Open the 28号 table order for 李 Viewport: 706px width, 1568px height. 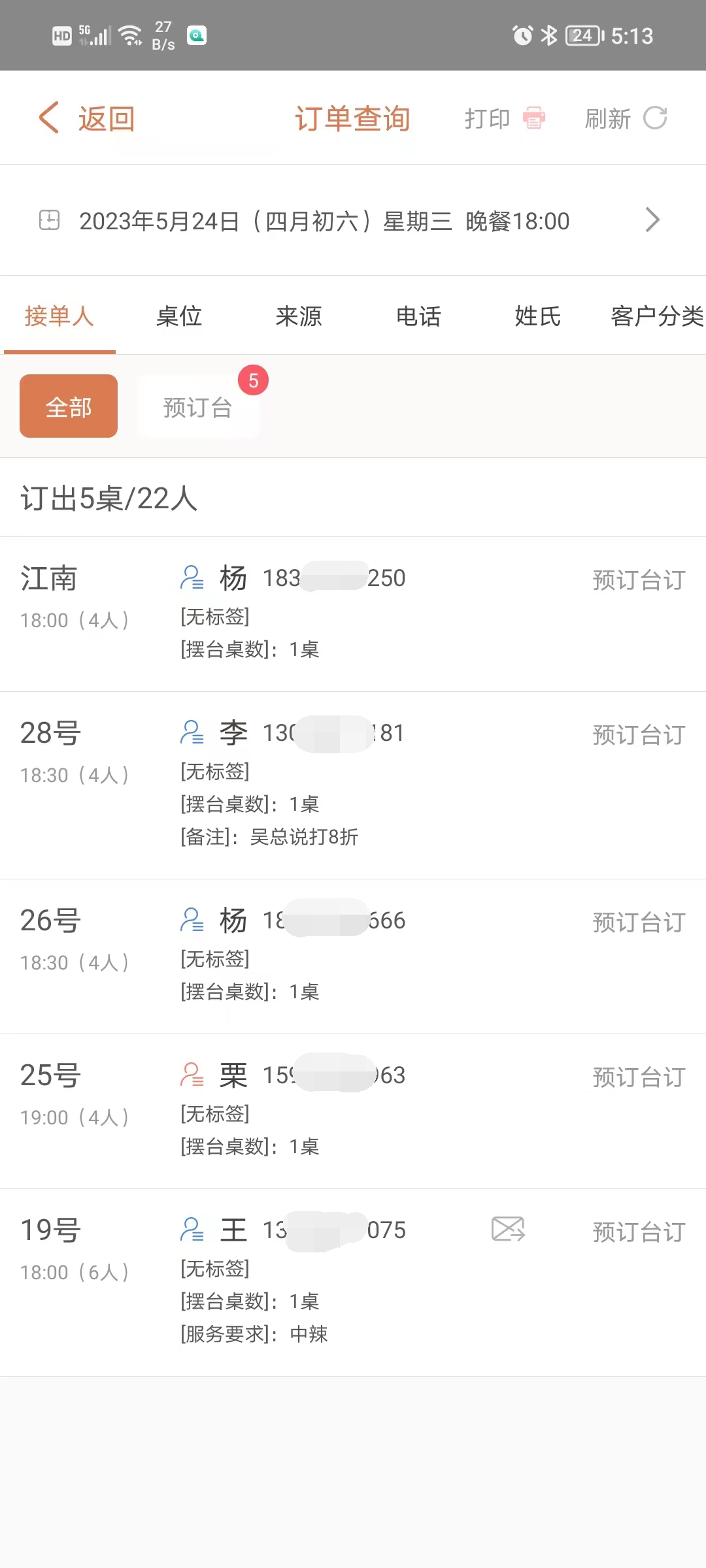(x=353, y=784)
